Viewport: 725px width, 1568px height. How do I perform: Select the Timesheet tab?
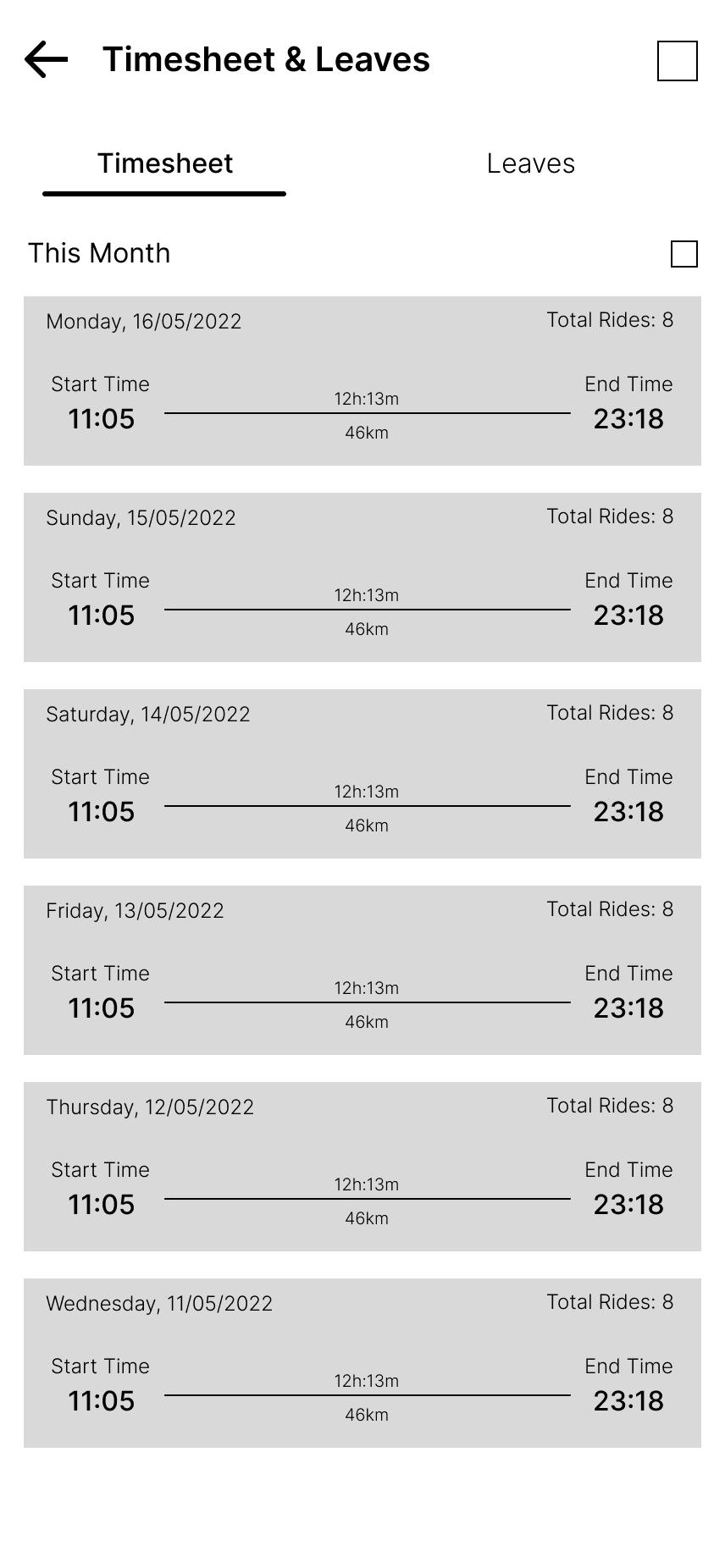click(164, 163)
